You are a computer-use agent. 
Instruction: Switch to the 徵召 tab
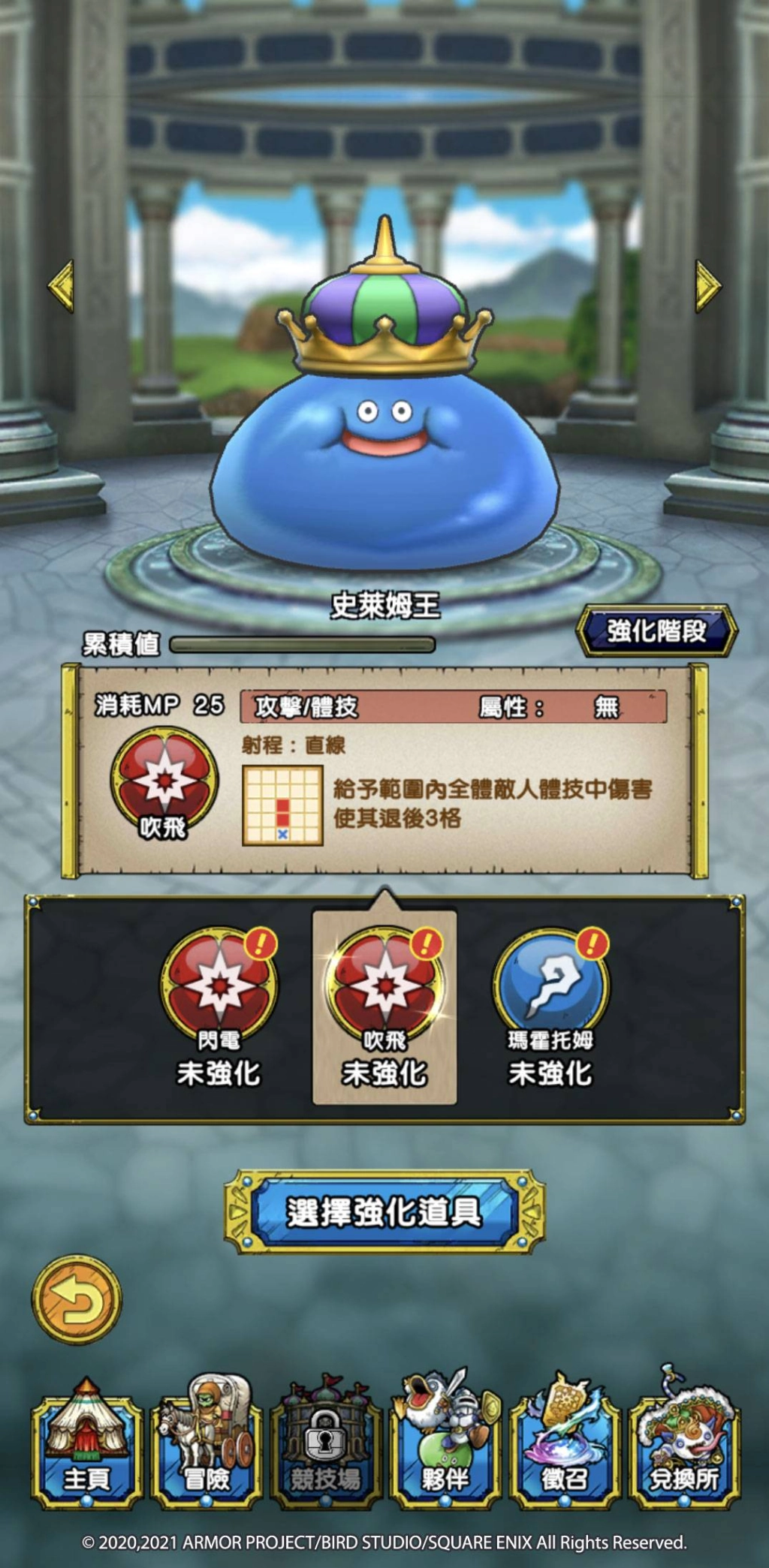click(x=565, y=1446)
